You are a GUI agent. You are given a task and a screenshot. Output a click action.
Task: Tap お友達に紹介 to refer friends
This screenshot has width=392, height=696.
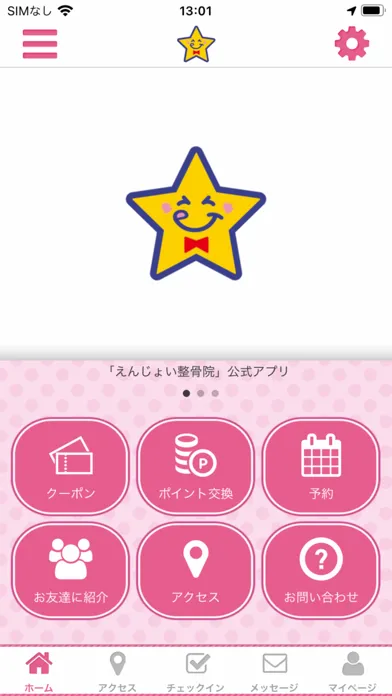[71, 571]
